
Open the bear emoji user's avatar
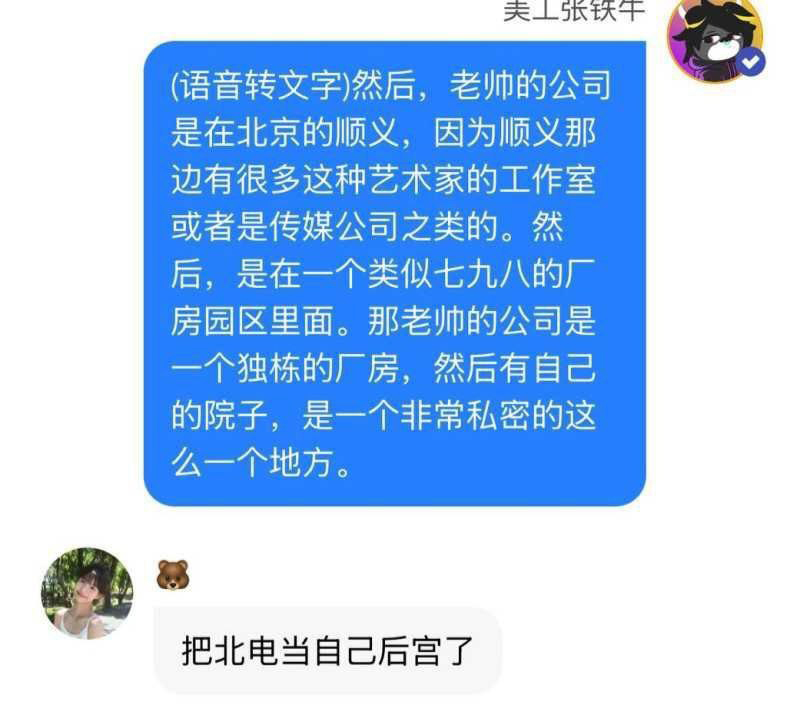tap(87, 593)
